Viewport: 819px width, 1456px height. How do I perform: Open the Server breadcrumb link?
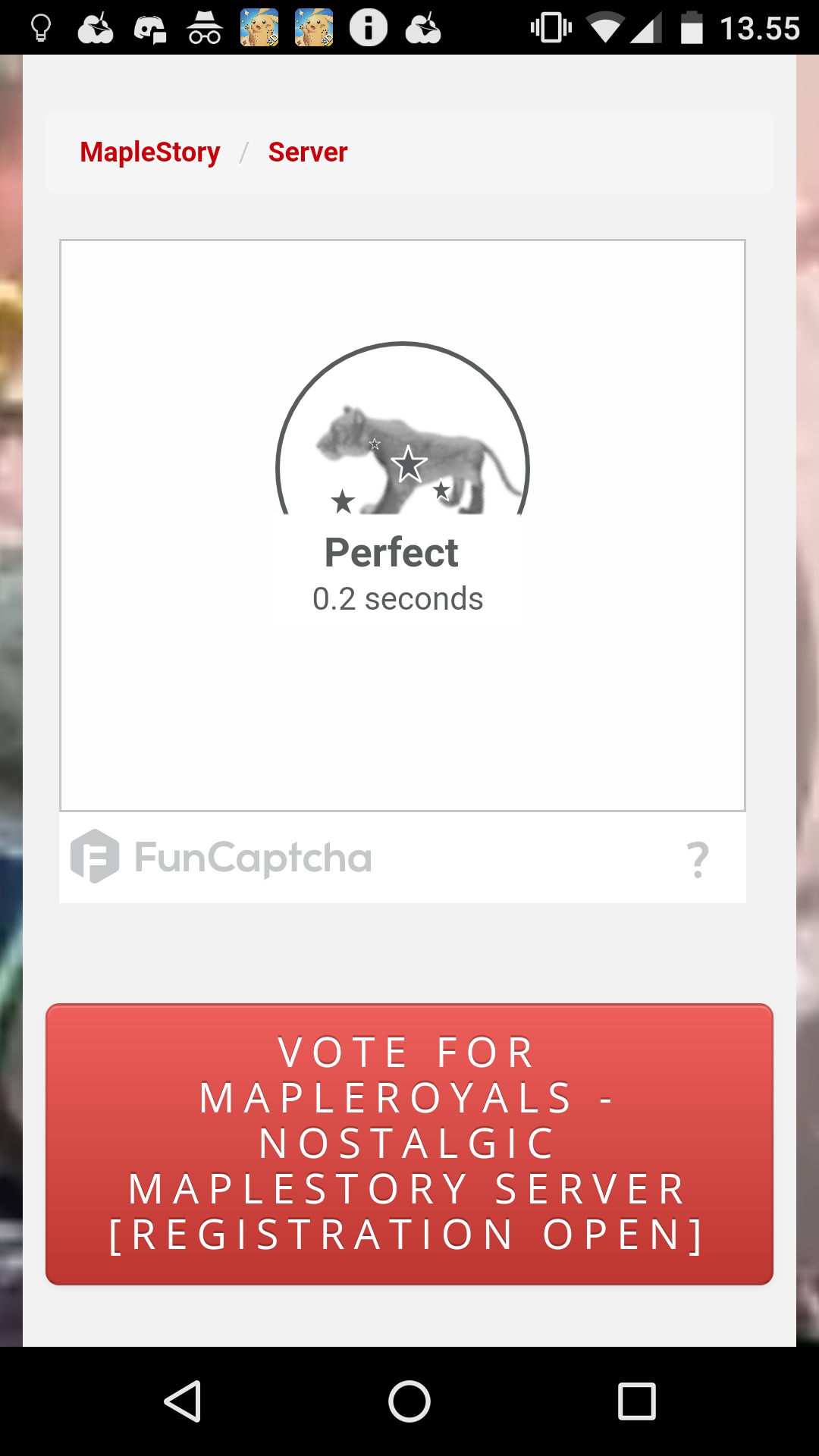pos(308,152)
